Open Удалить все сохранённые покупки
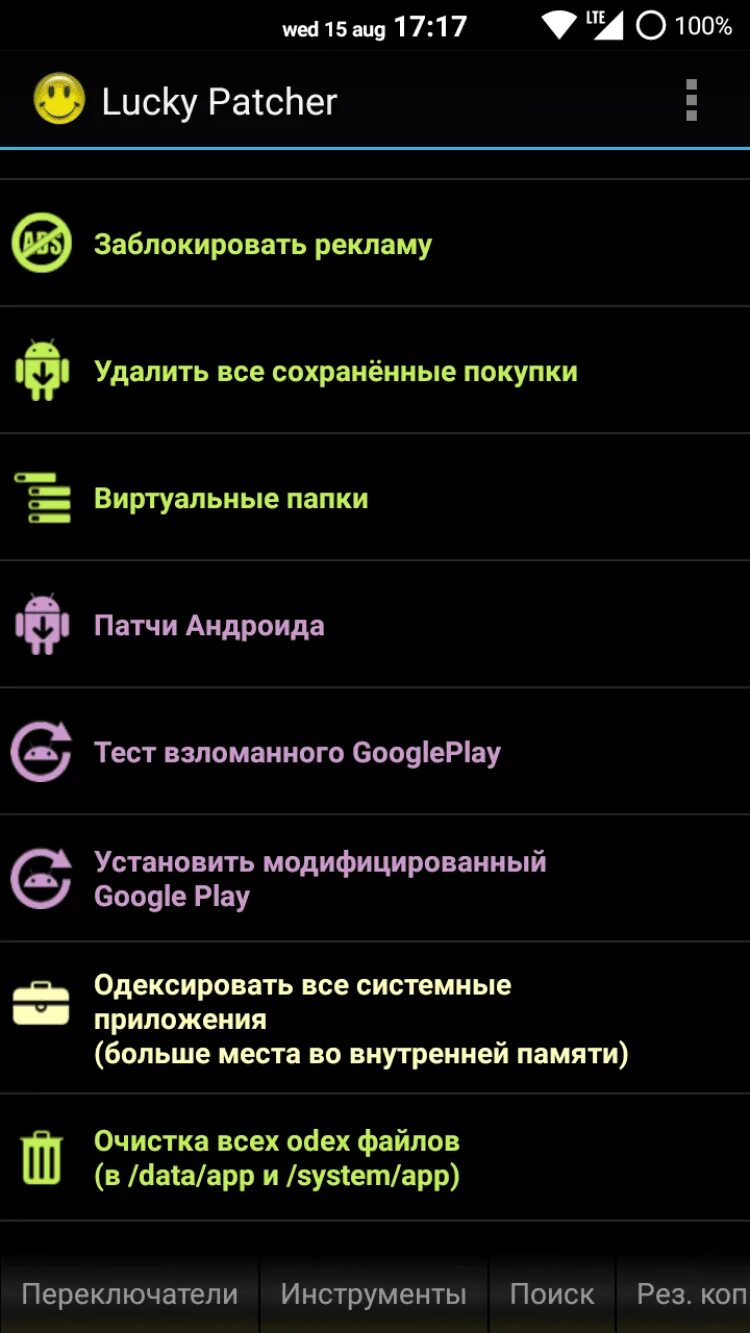750x1333 pixels. [335, 372]
